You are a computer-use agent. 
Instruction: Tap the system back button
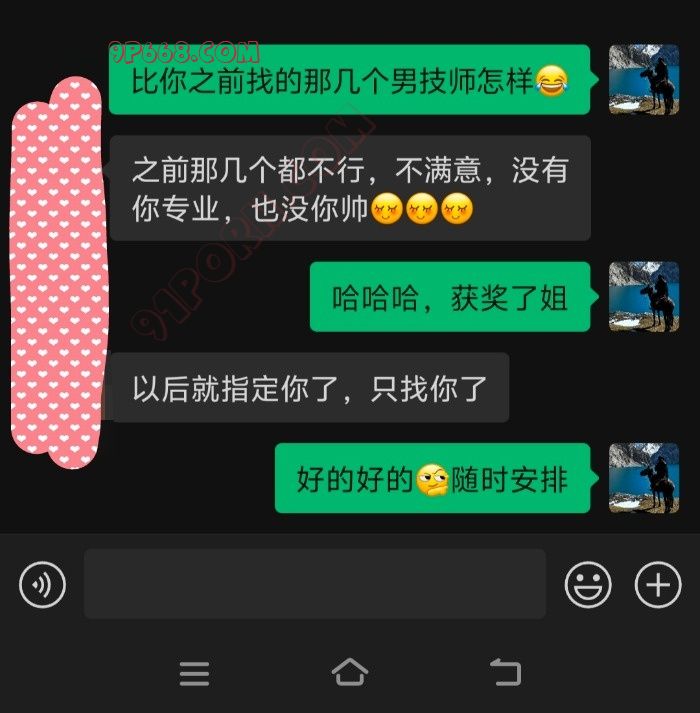tap(505, 673)
